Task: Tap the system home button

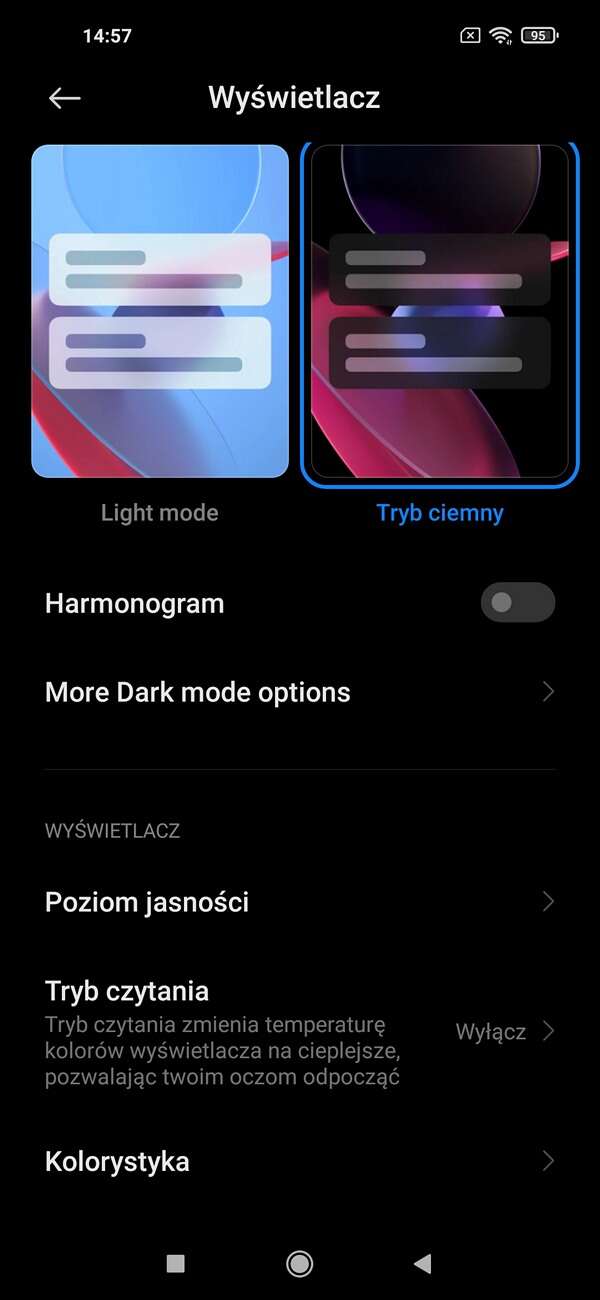Action: coord(299,1264)
